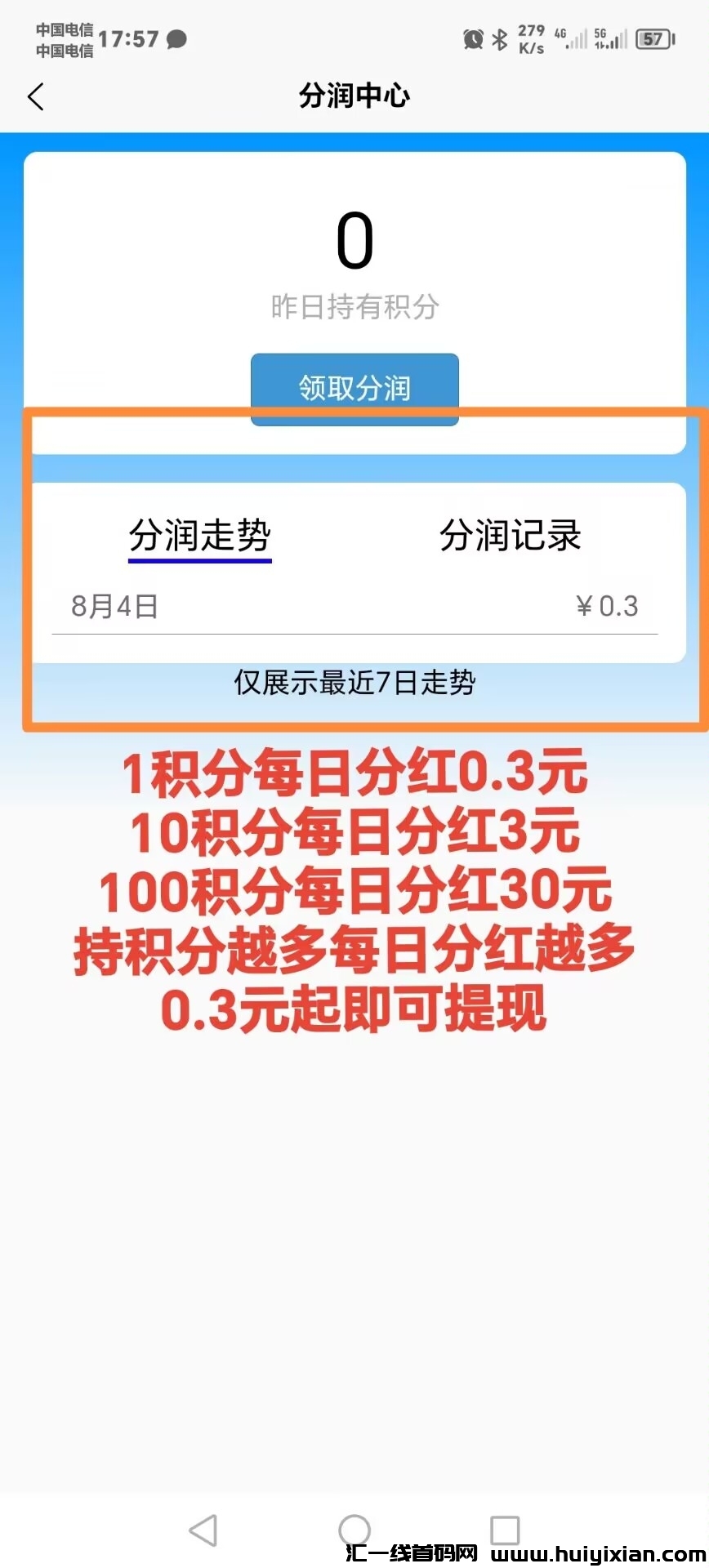
Task: Tap the system back triangle
Action: pos(203,1530)
